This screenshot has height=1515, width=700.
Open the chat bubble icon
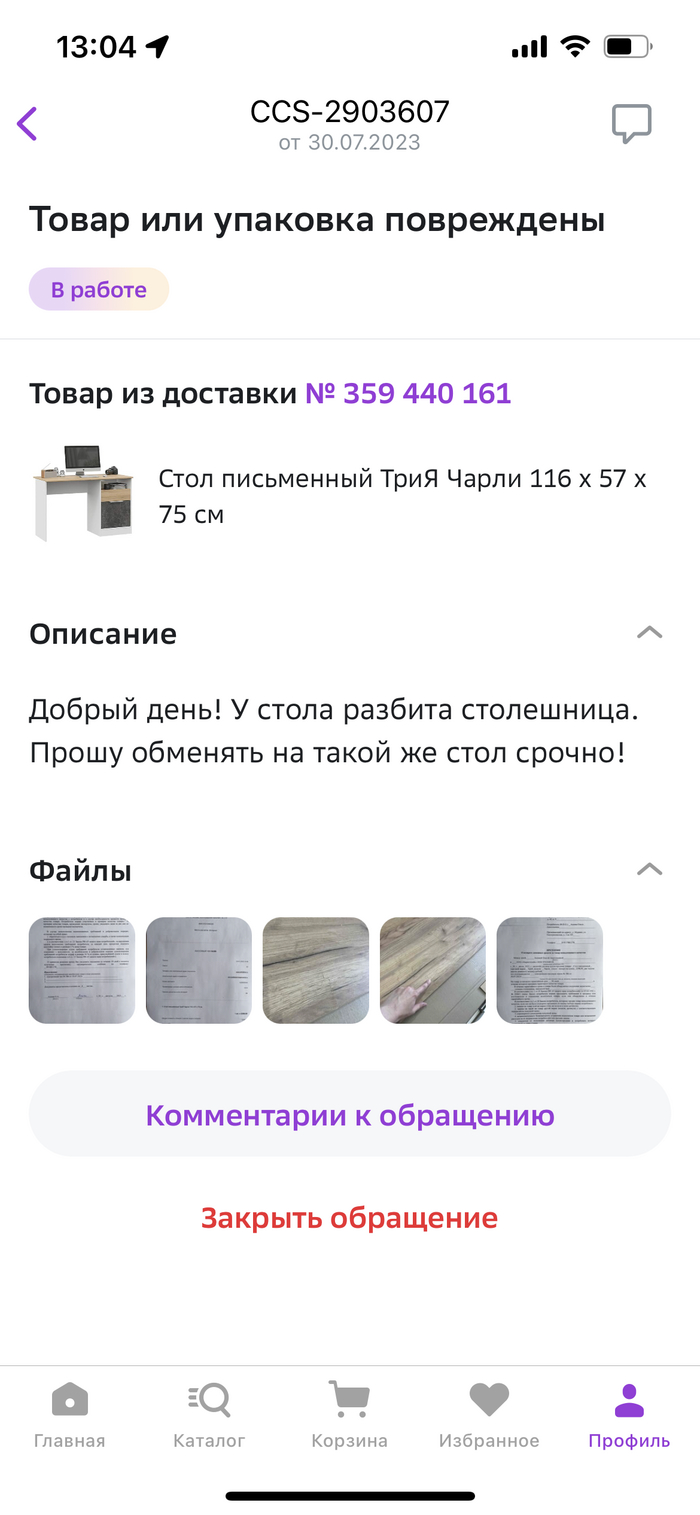[631, 124]
